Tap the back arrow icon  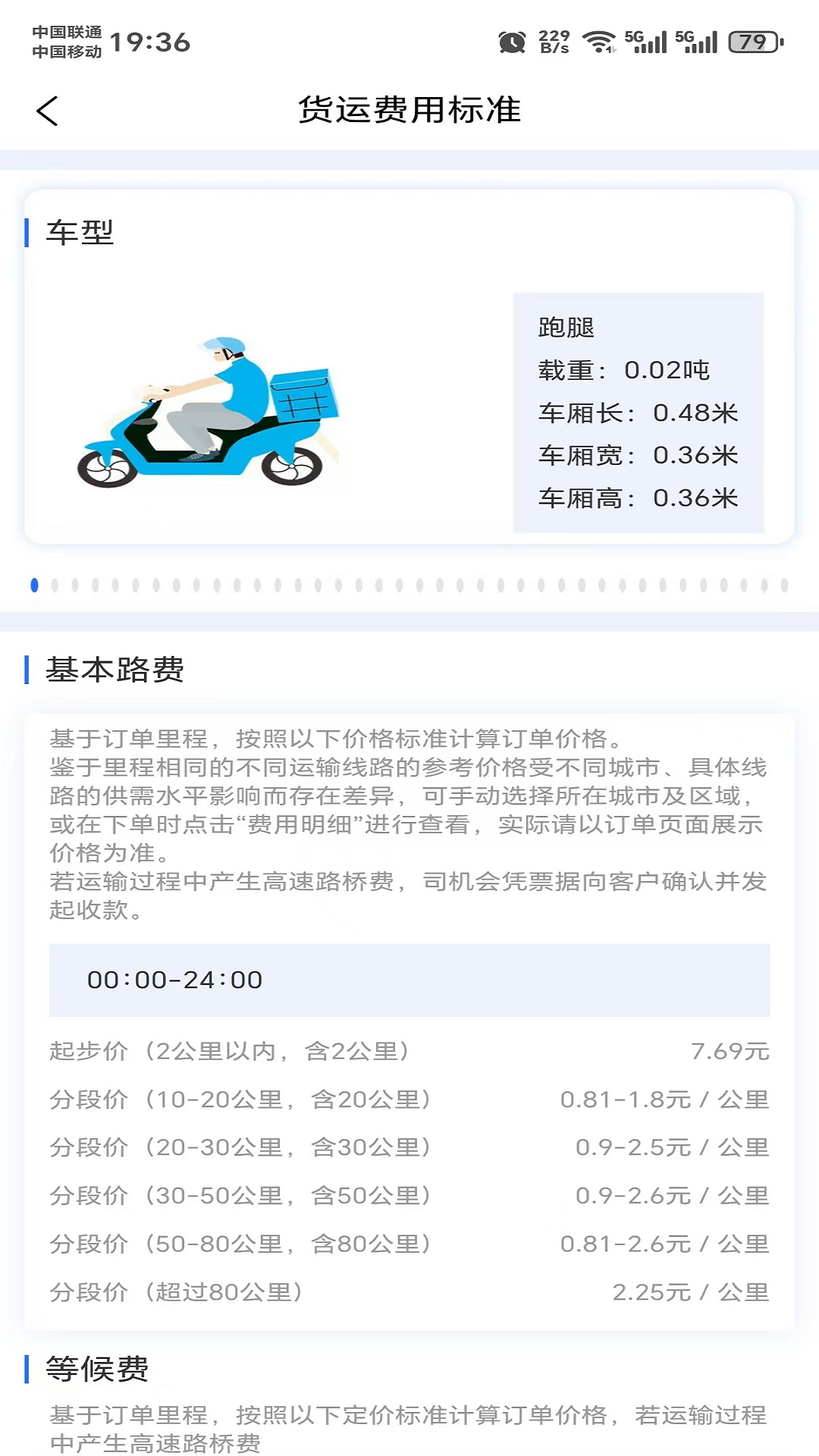[x=47, y=111]
